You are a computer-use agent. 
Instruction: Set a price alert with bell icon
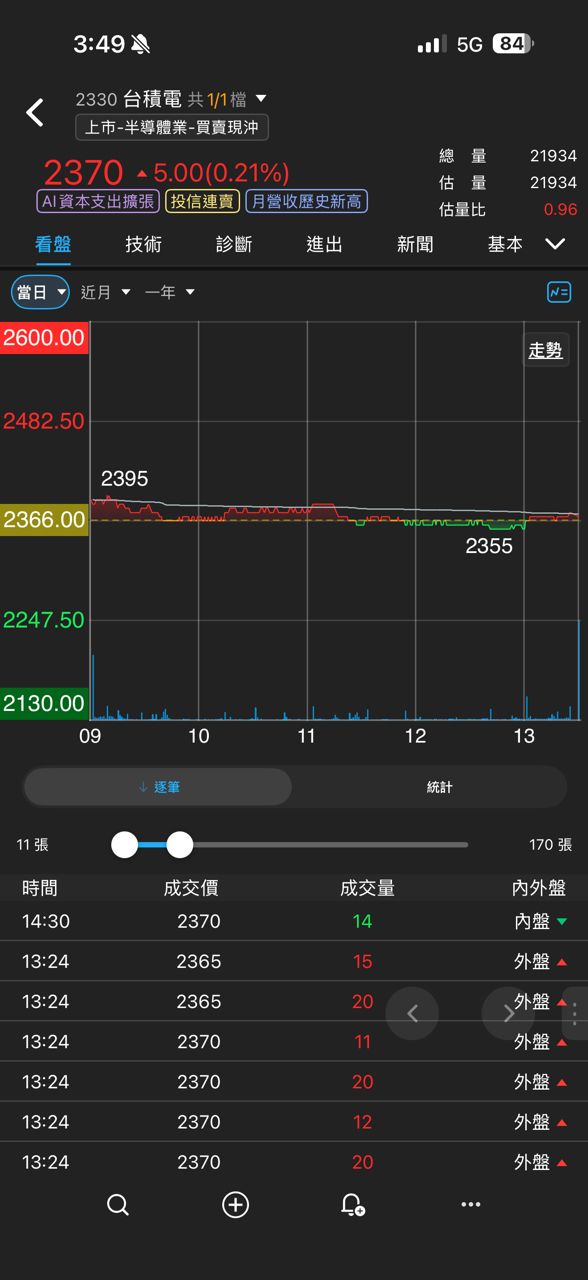click(x=353, y=1205)
